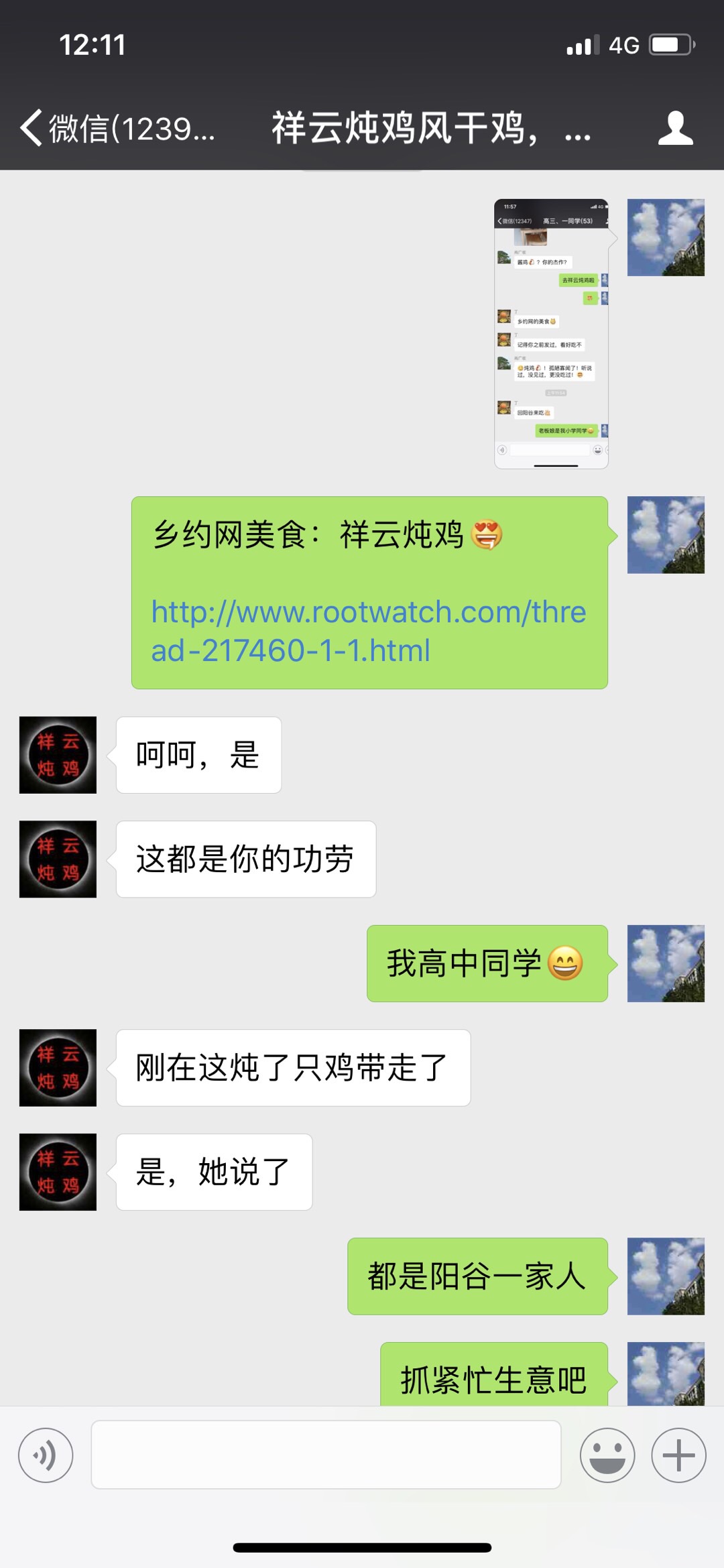
Task: Open the rootwatch.com thread link
Action: pos(368,631)
